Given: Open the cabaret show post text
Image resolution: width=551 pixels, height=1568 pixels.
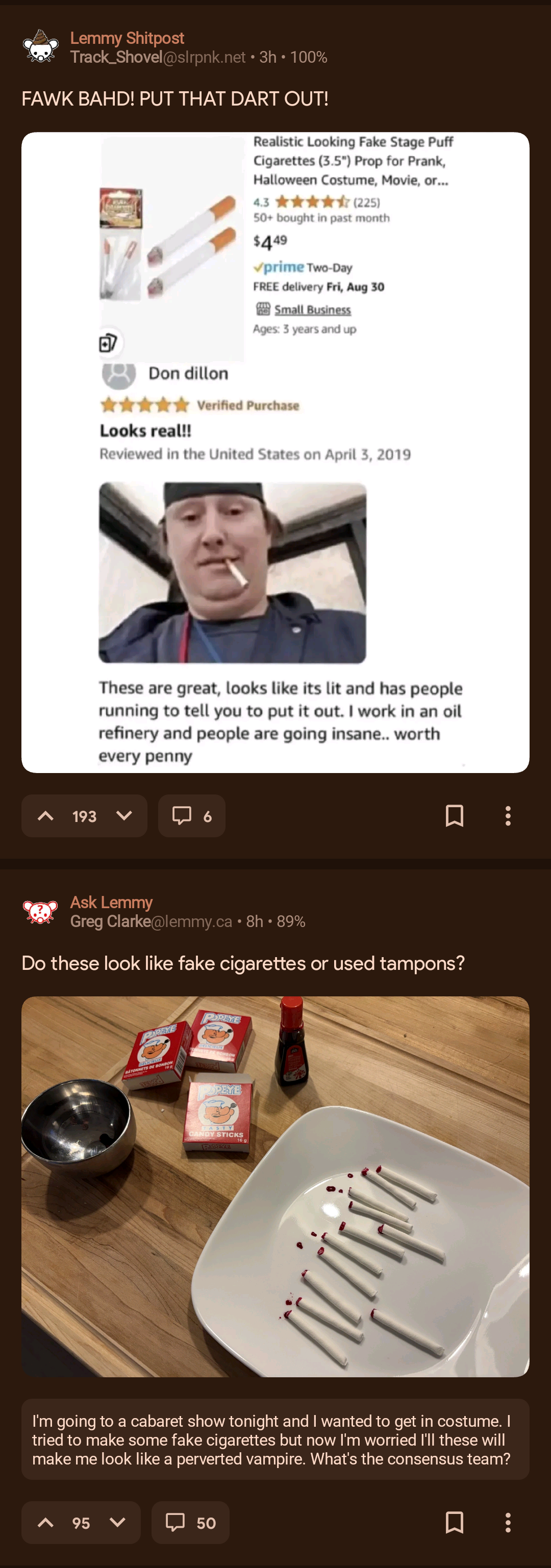Looking at the screenshot, I should pyautogui.click(x=275, y=1440).
